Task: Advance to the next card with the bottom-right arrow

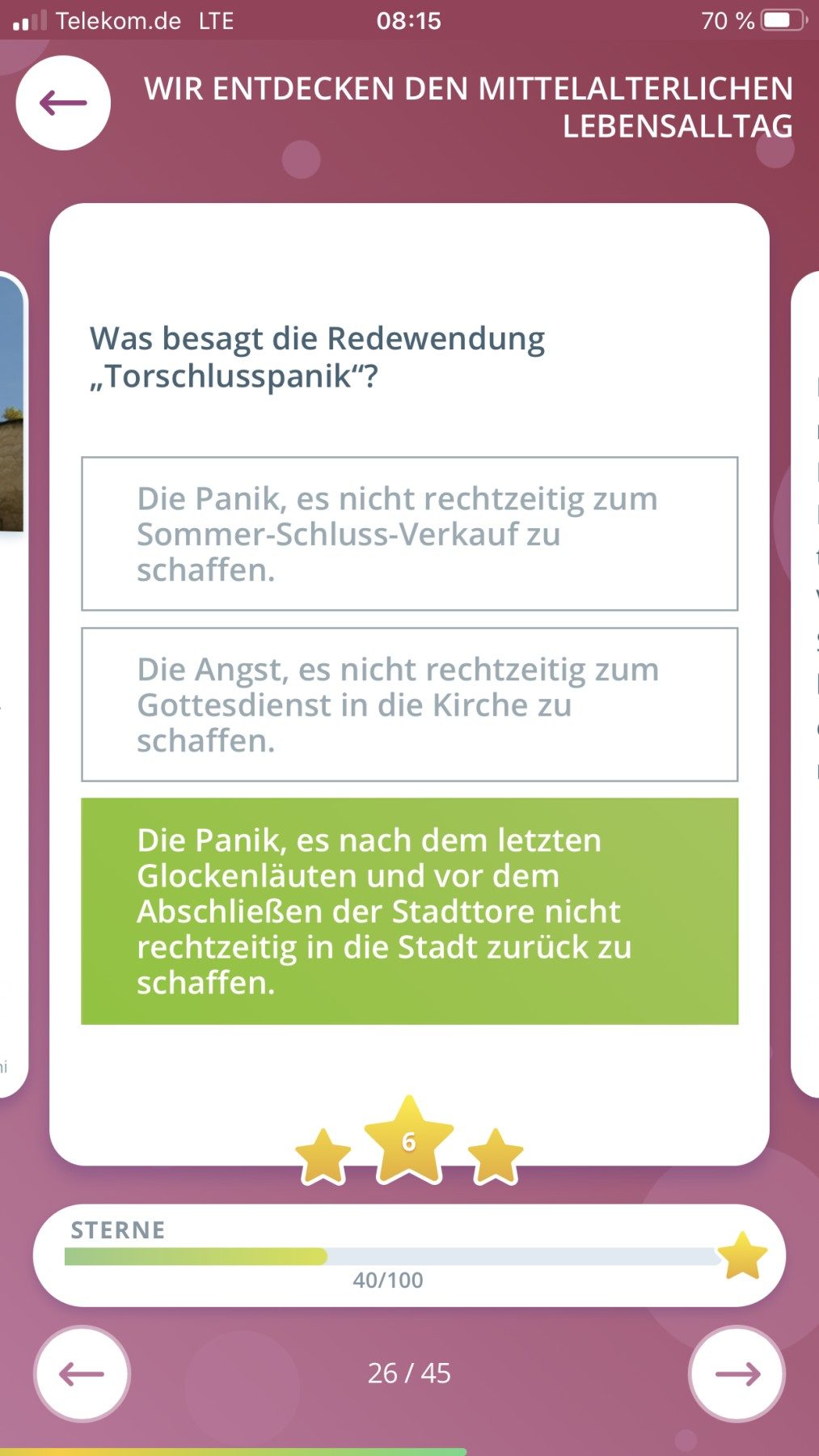Action: point(737,1373)
